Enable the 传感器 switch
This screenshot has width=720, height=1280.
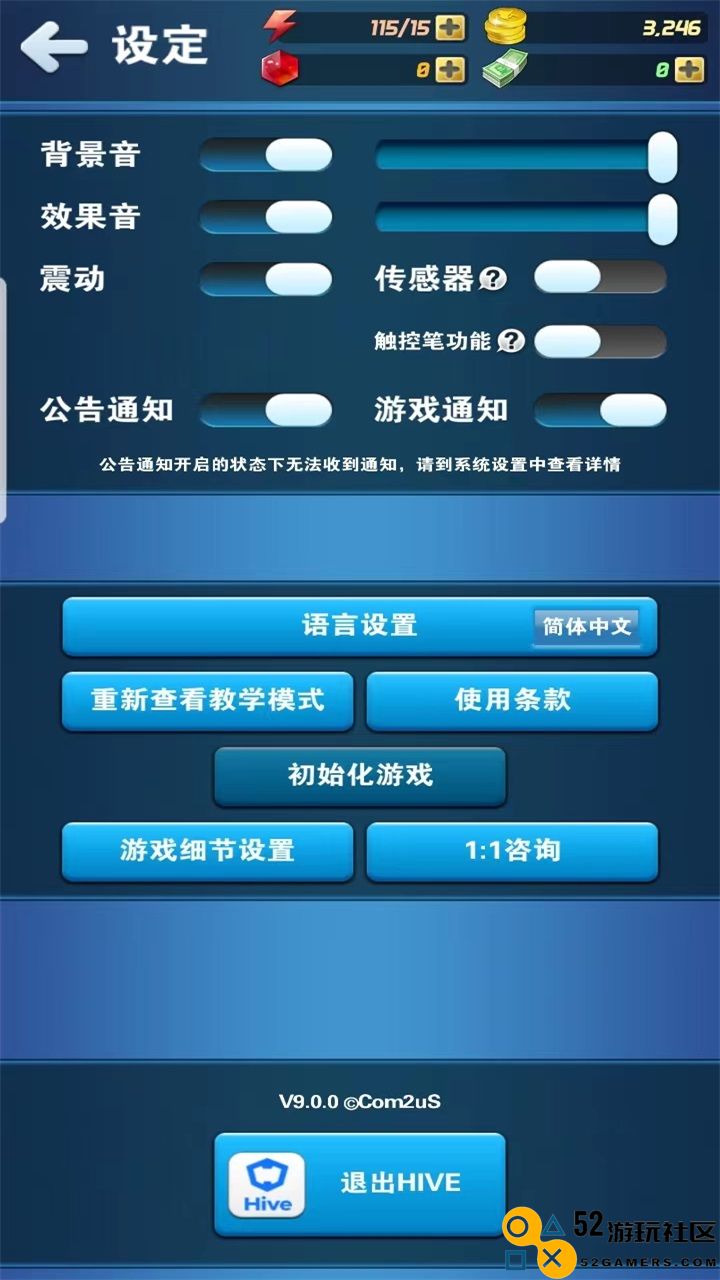pos(600,278)
